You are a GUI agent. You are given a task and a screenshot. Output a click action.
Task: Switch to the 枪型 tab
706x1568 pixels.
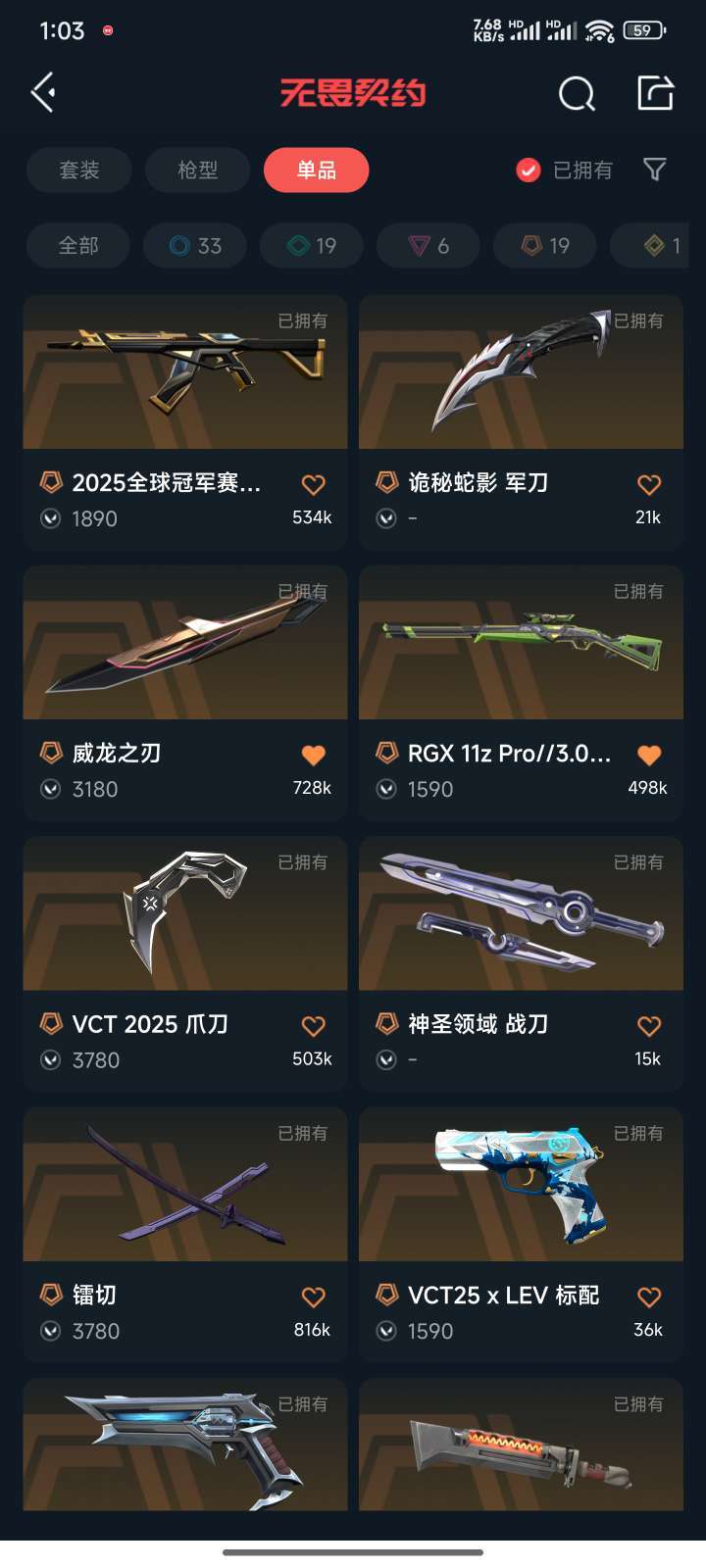[198, 171]
